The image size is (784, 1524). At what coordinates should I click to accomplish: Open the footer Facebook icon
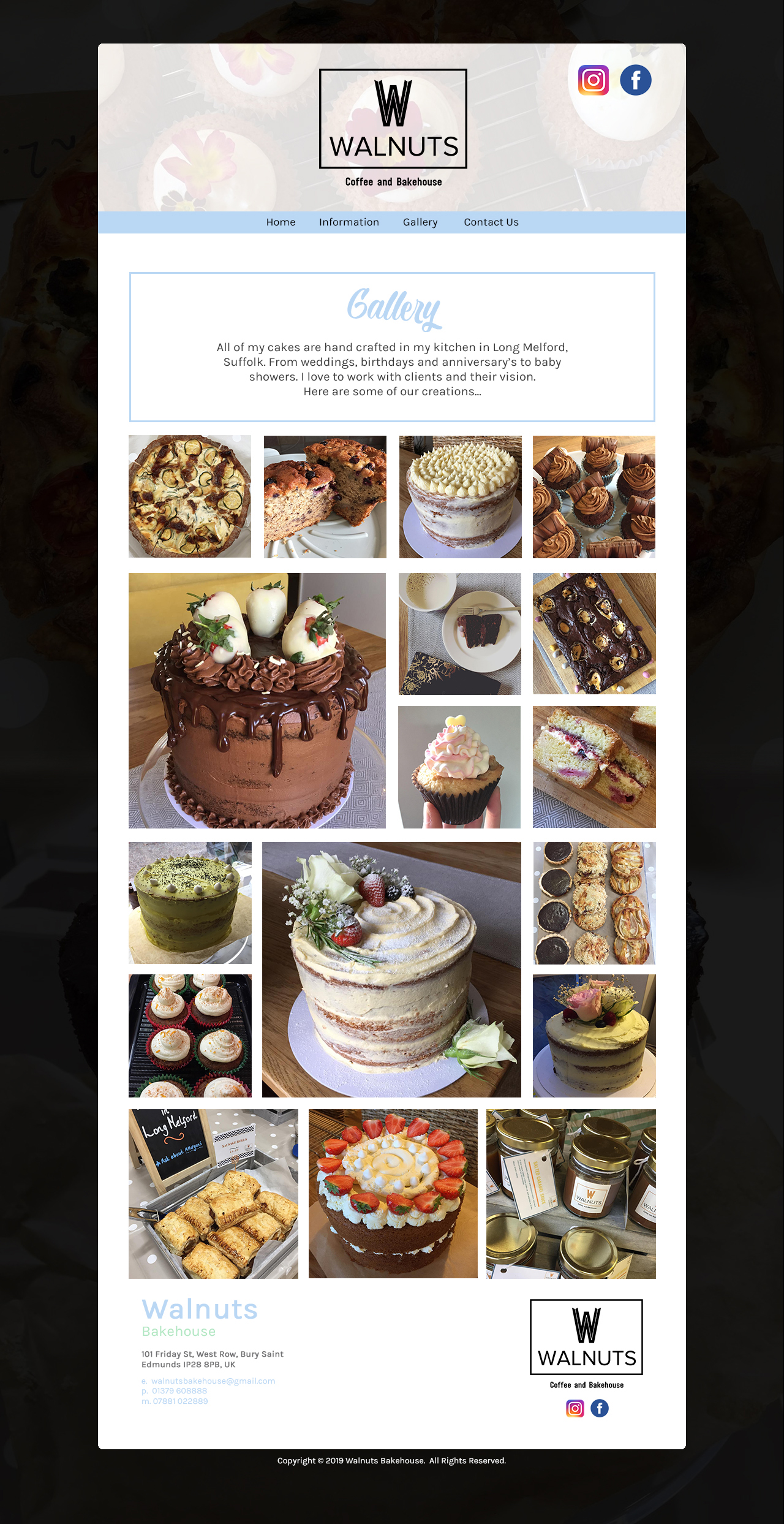click(x=600, y=1408)
